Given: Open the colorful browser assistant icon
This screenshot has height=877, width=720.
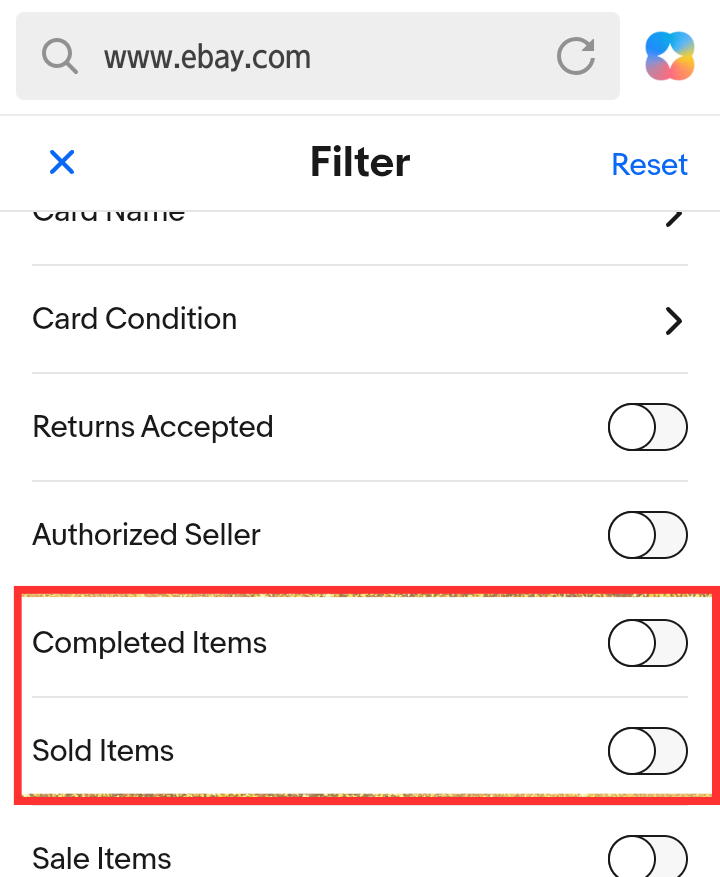Looking at the screenshot, I should pos(670,56).
